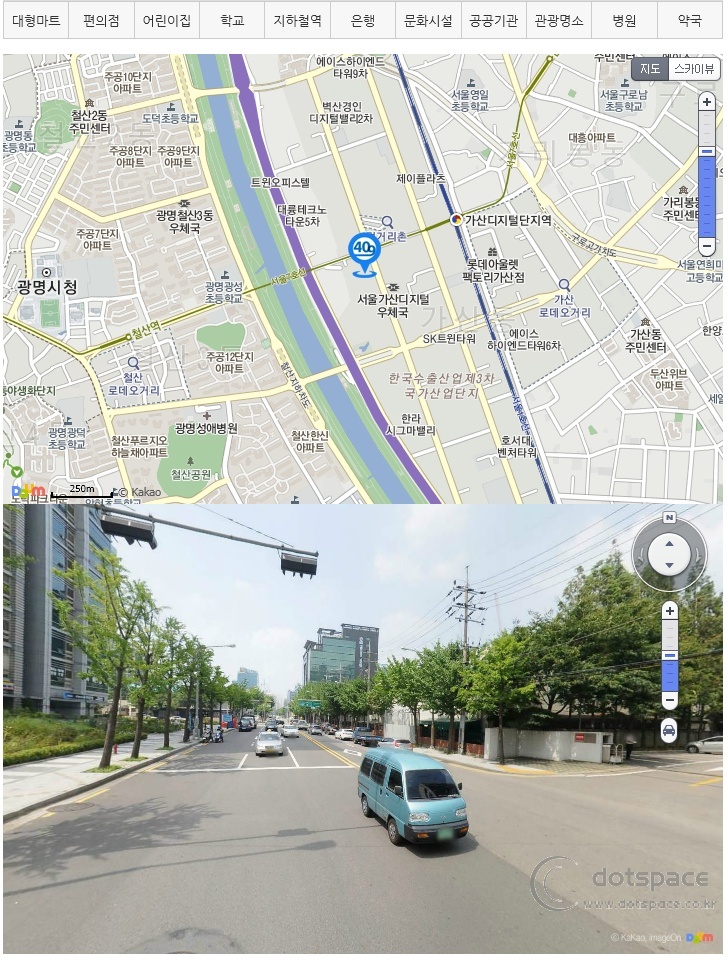This screenshot has width=727, height=961.
Task: Select the 지하철역 category button
Action: click(296, 20)
